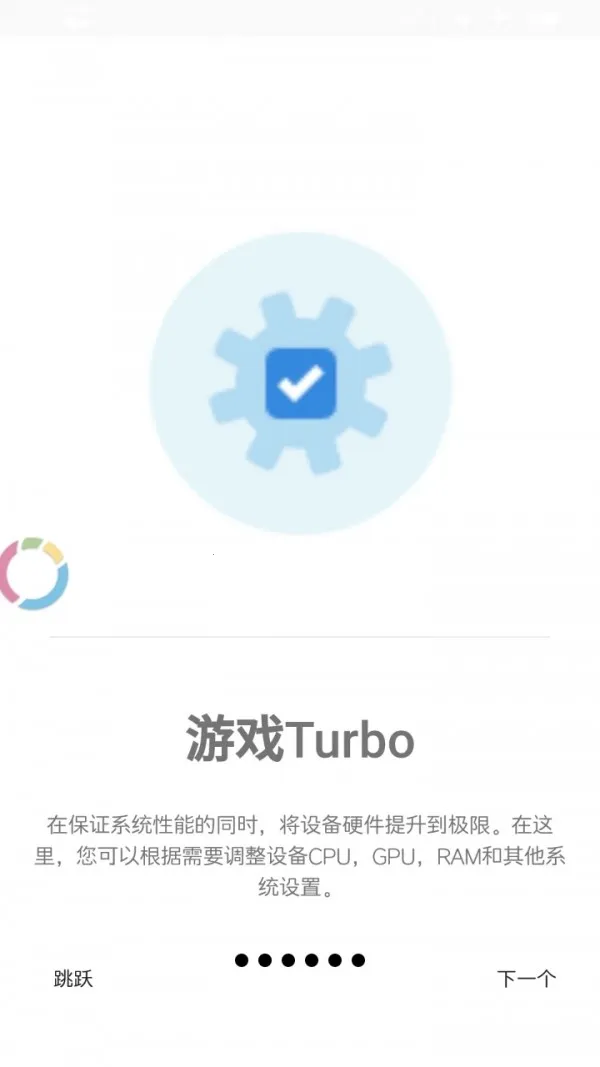Tap 跳跃 to skip the intro
The width and height of the screenshot is (600, 1067).
[x=73, y=979]
